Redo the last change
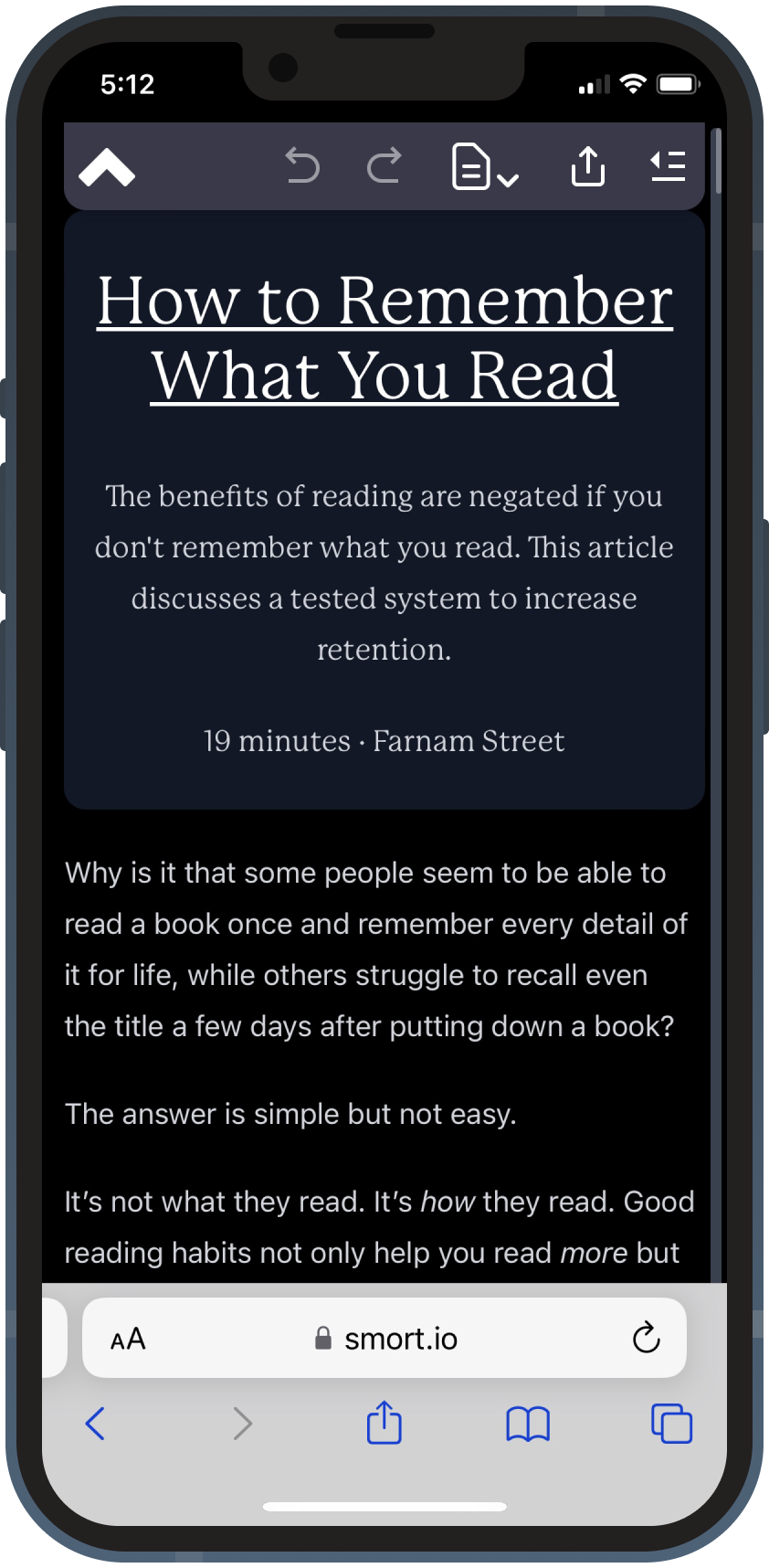 tap(384, 166)
